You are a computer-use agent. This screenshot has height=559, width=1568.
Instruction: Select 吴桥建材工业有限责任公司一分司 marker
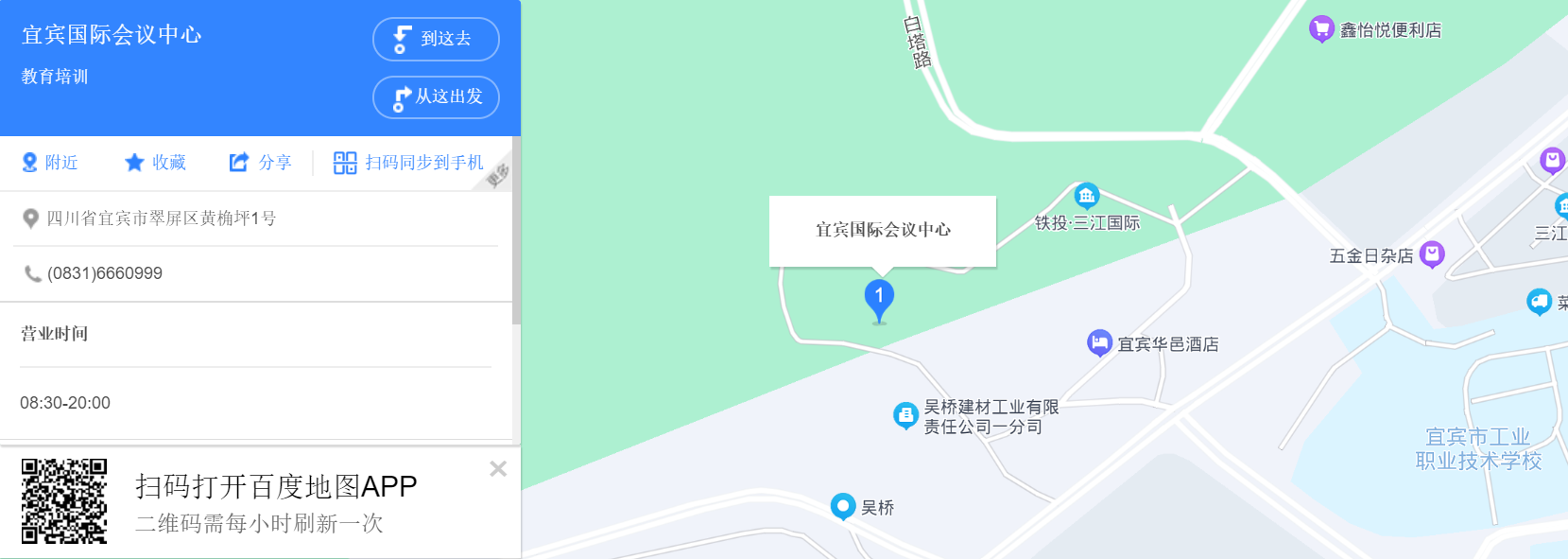coord(905,415)
